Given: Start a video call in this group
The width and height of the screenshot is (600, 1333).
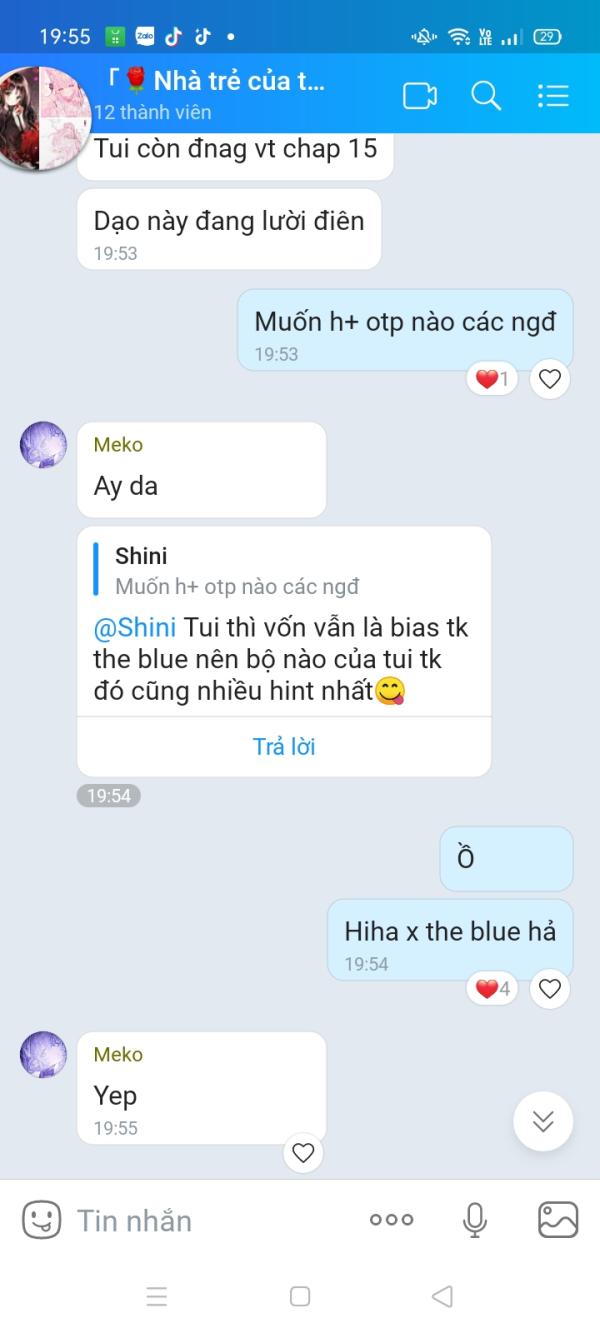Looking at the screenshot, I should point(420,96).
